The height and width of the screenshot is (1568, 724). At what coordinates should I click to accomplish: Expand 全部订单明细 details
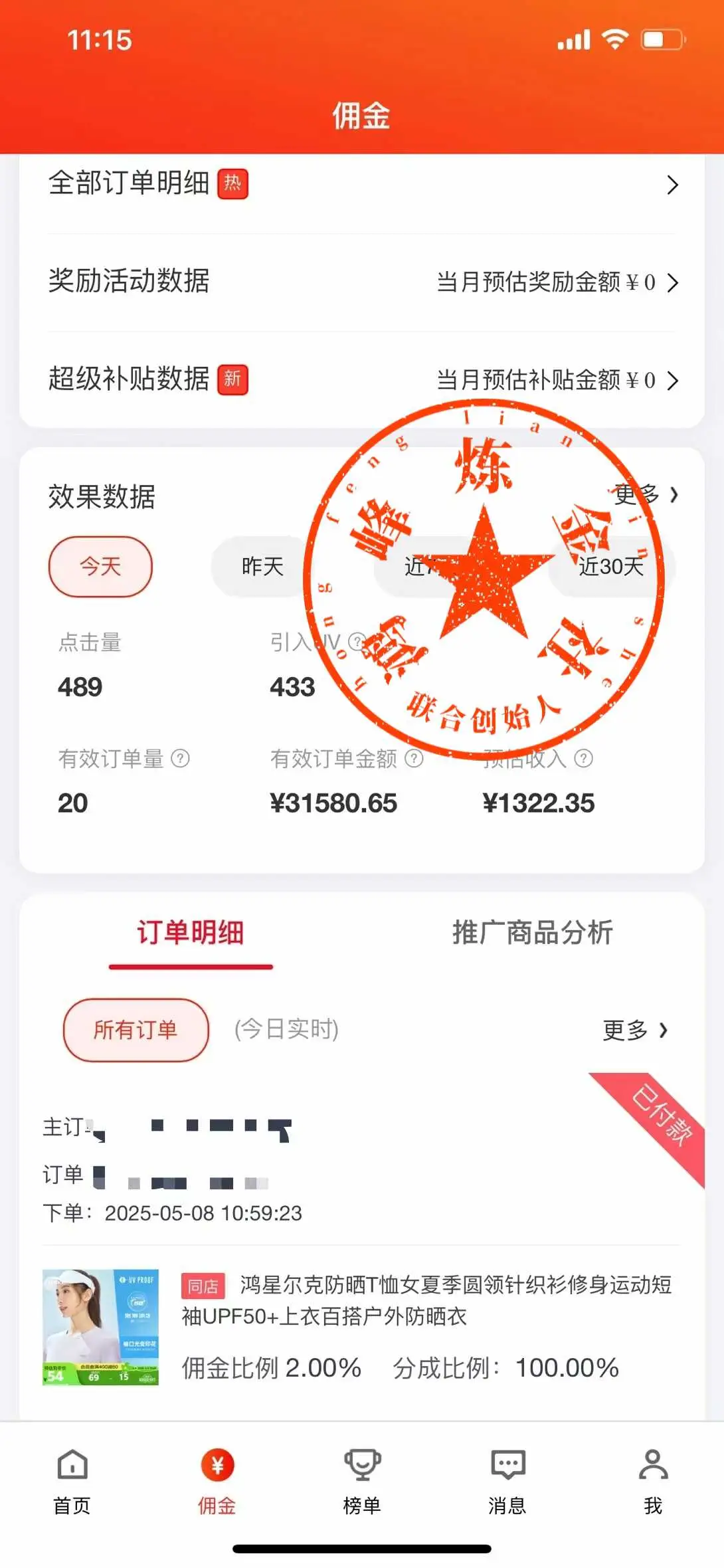pyautogui.click(x=362, y=185)
